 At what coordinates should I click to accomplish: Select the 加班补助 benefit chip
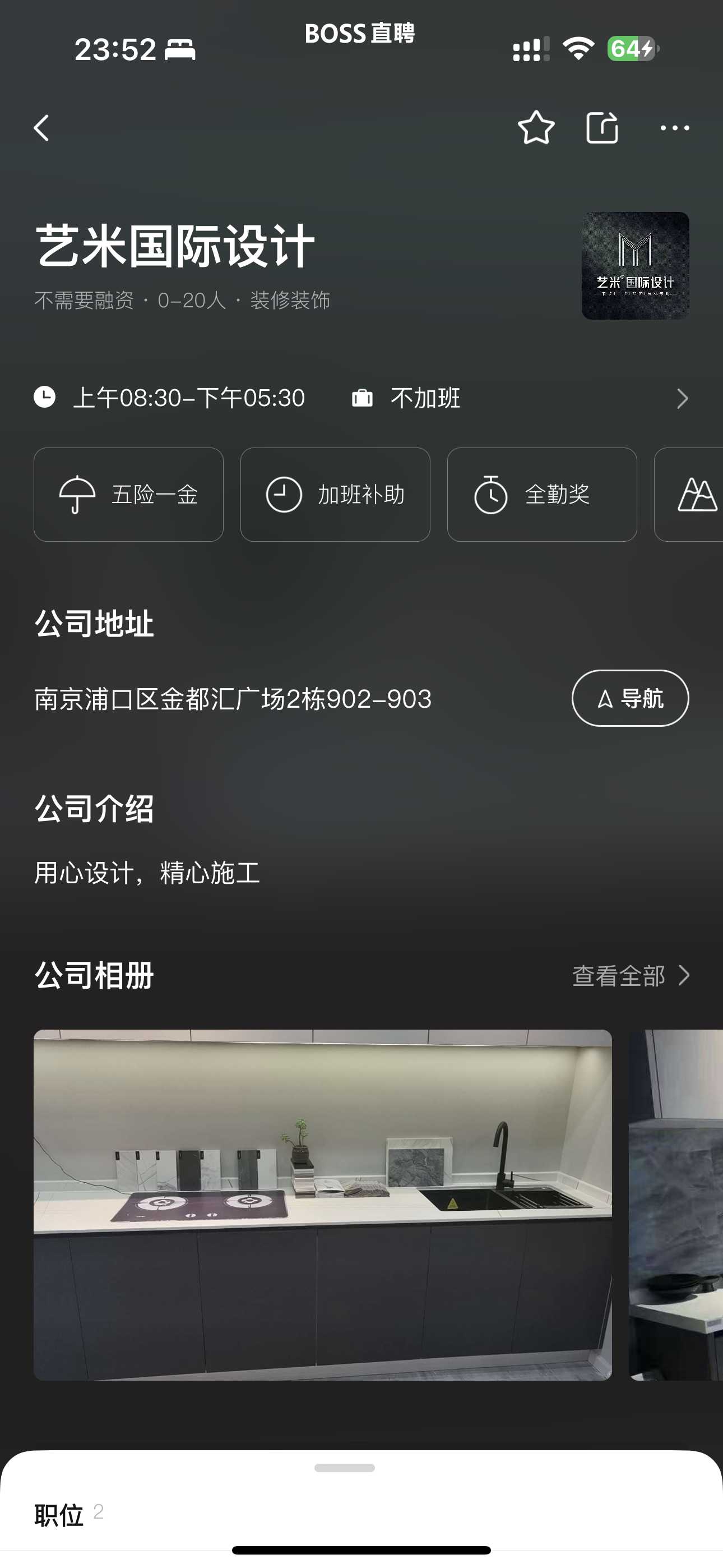(x=335, y=494)
